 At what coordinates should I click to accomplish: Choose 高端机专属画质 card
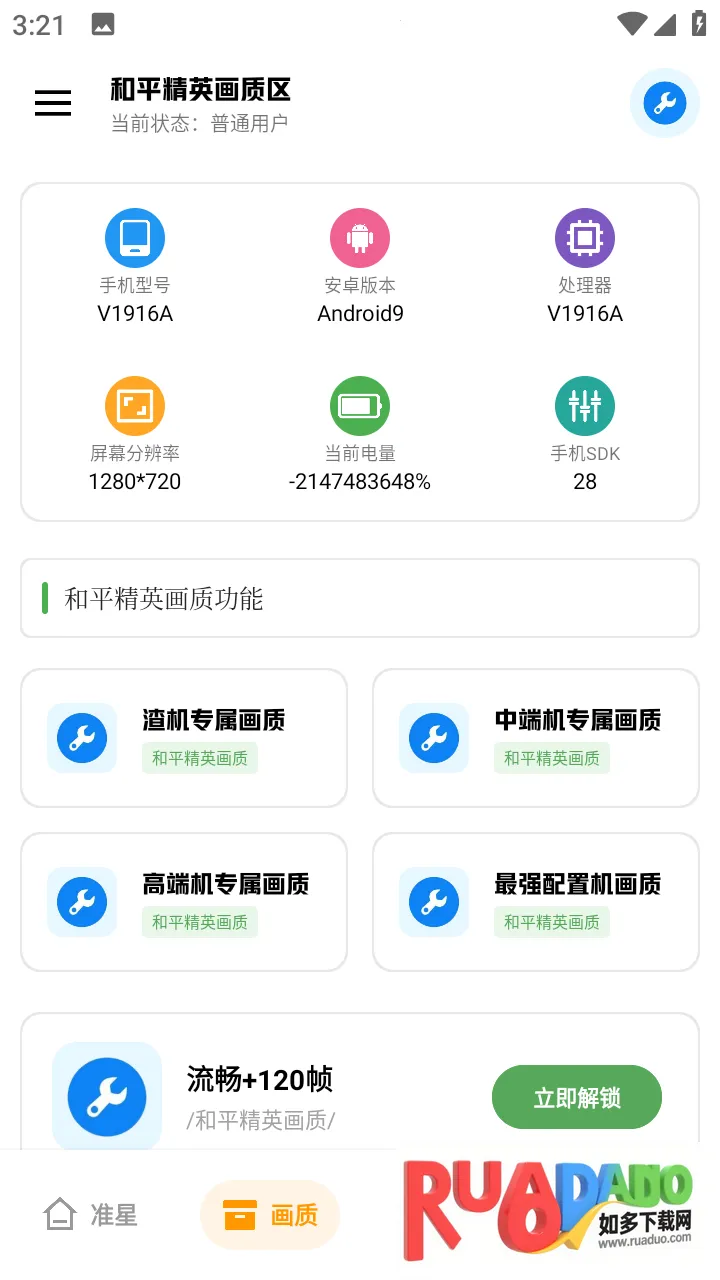coord(184,902)
